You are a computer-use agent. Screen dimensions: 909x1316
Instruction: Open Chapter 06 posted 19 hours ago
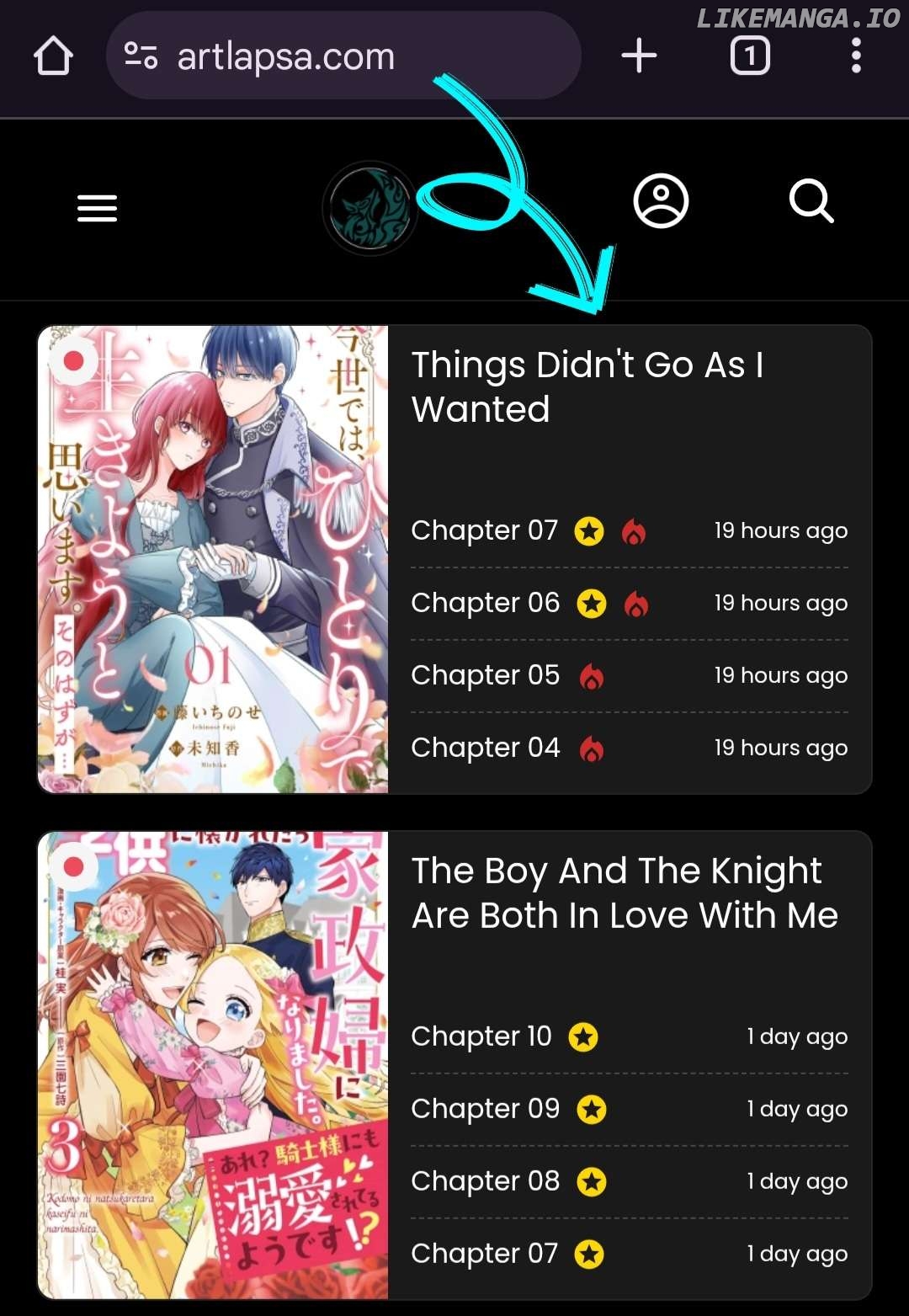(x=485, y=603)
